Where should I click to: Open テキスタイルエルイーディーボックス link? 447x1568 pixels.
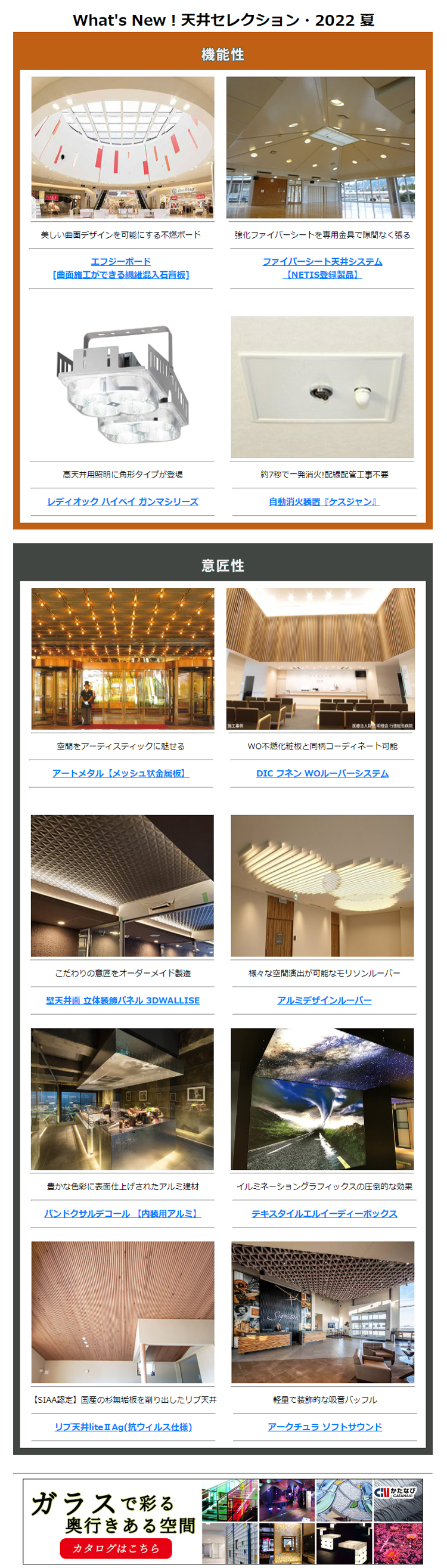point(324,1213)
